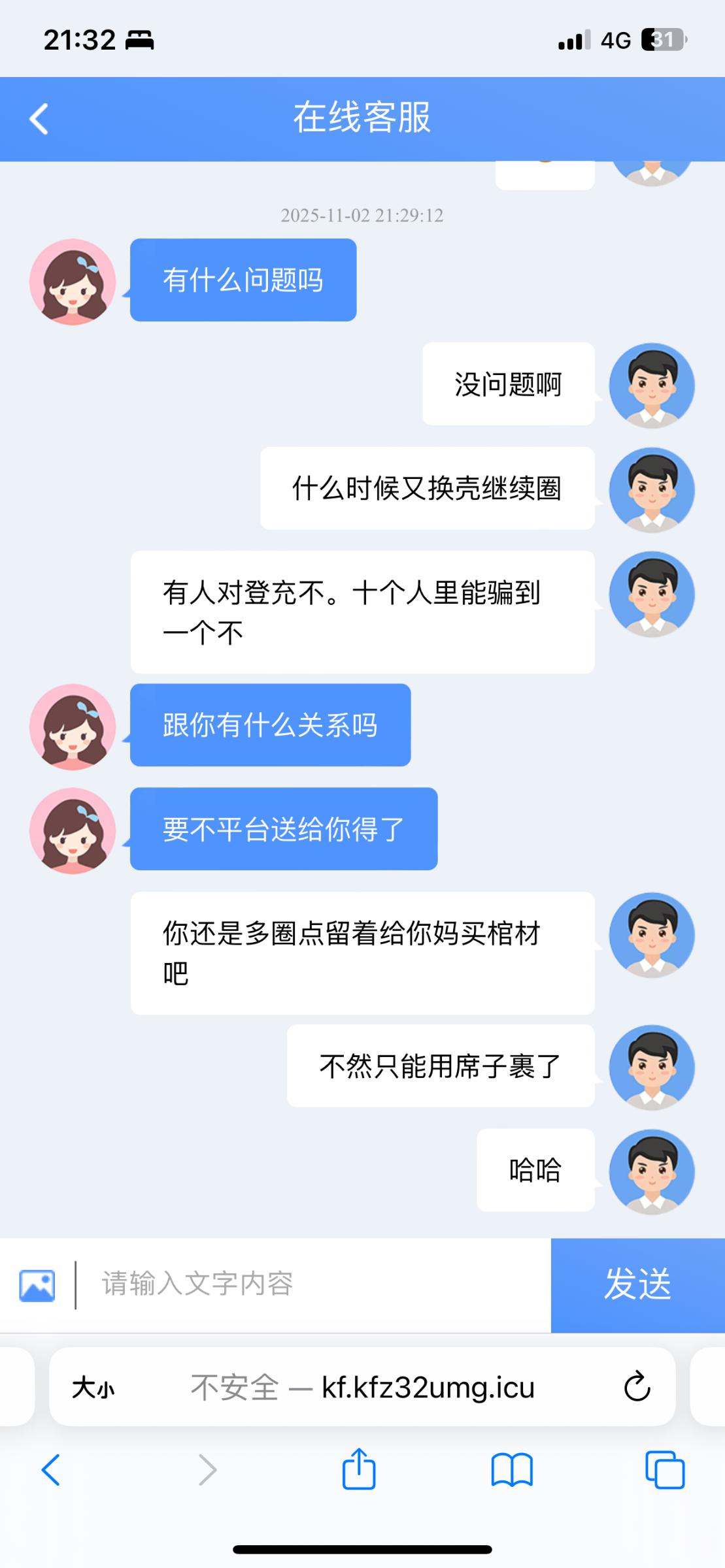Open the 大小 page settings menu

[93, 1386]
